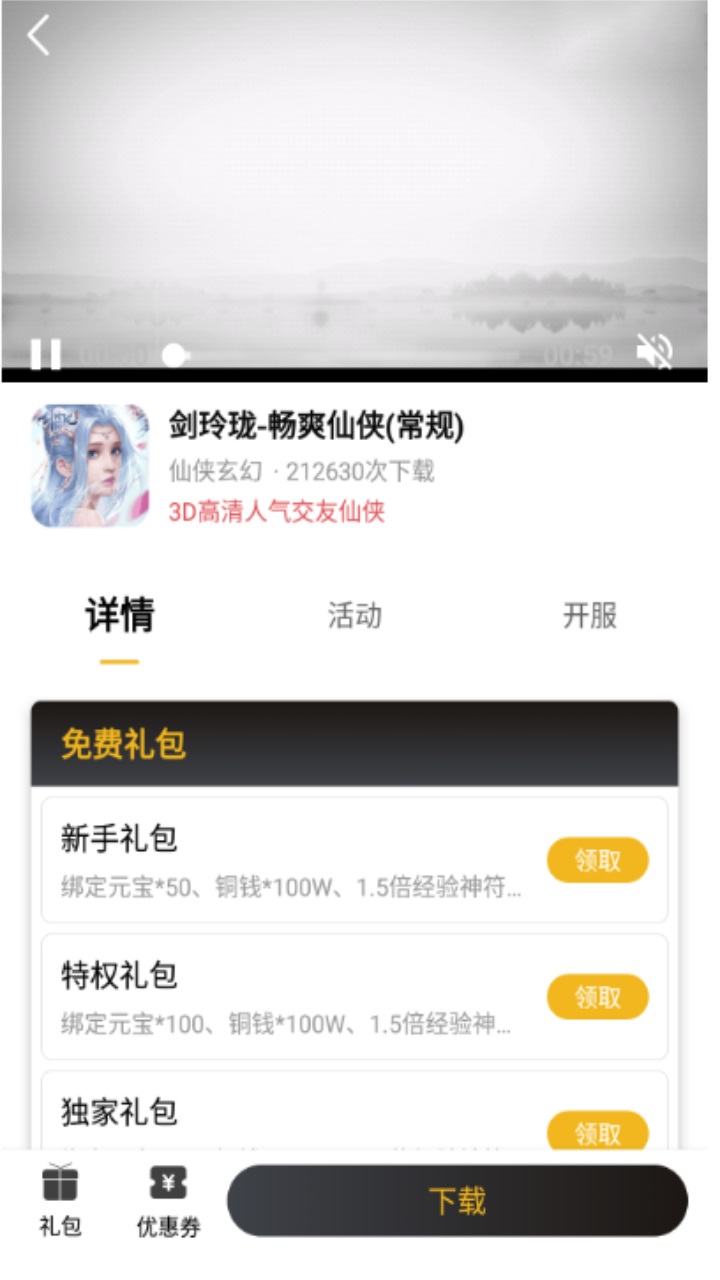Pause the game trailer video
Viewport: 720px width, 1280px height.
click(45, 352)
